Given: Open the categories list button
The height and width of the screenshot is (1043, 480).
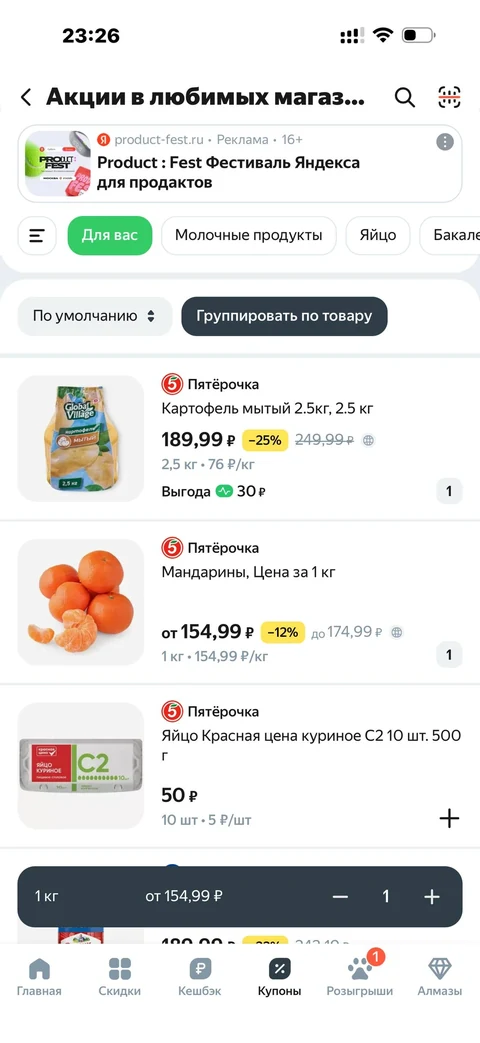Looking at the screenshot, I should 37,235.
